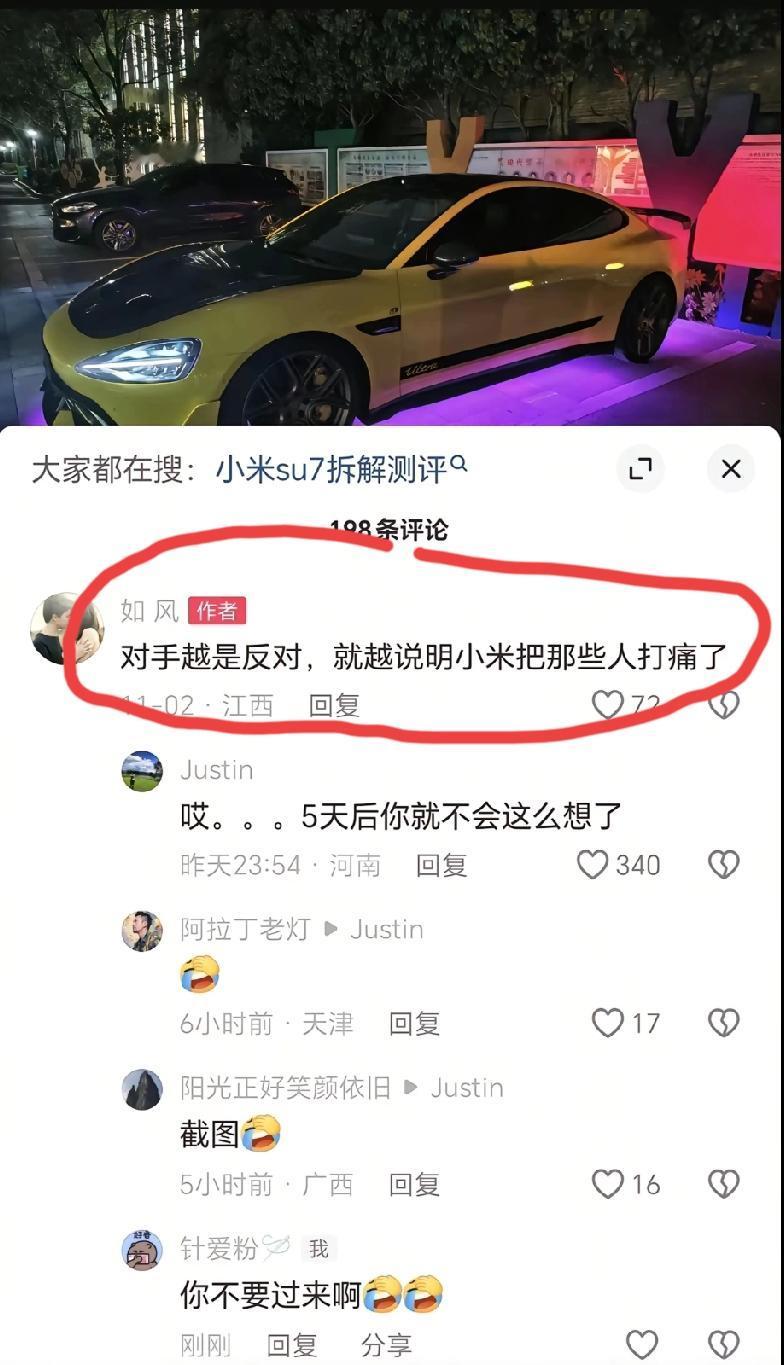Close the comments panel with the X
The image size is (784, 1365).
pos(730,468)
